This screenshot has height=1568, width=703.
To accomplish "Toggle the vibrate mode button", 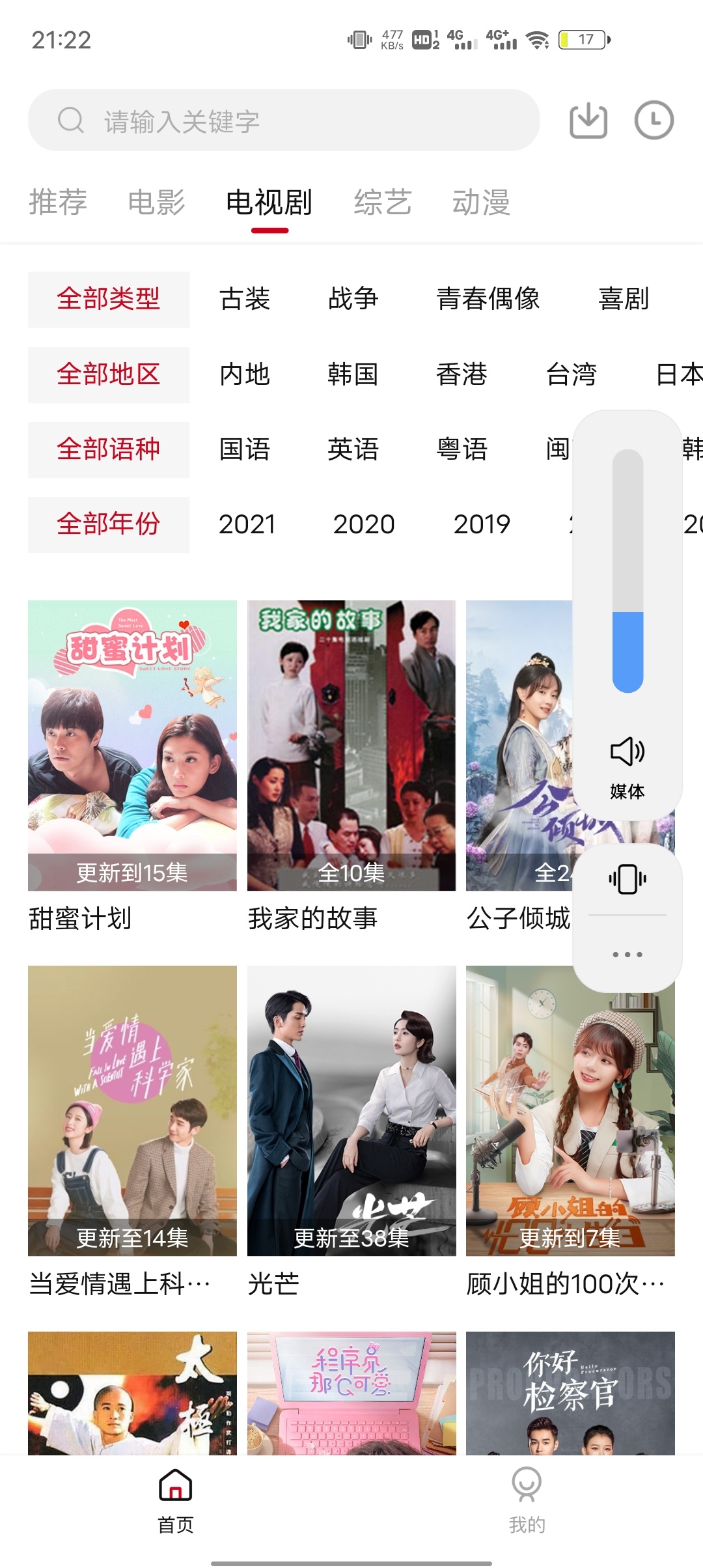I will click(627, 879).
